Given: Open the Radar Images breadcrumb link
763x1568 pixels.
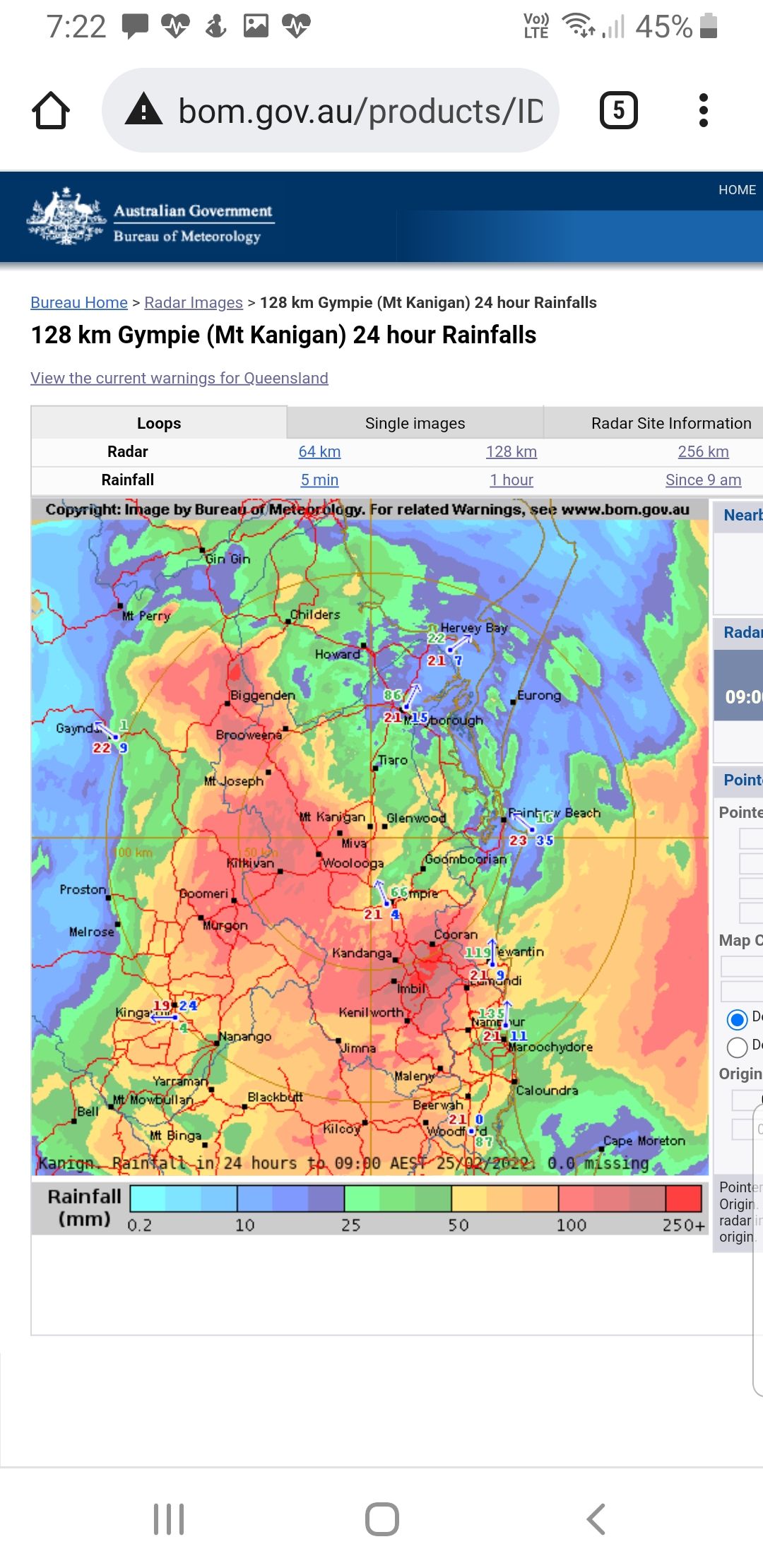Looking at the screenshot, I should (194, 303).
